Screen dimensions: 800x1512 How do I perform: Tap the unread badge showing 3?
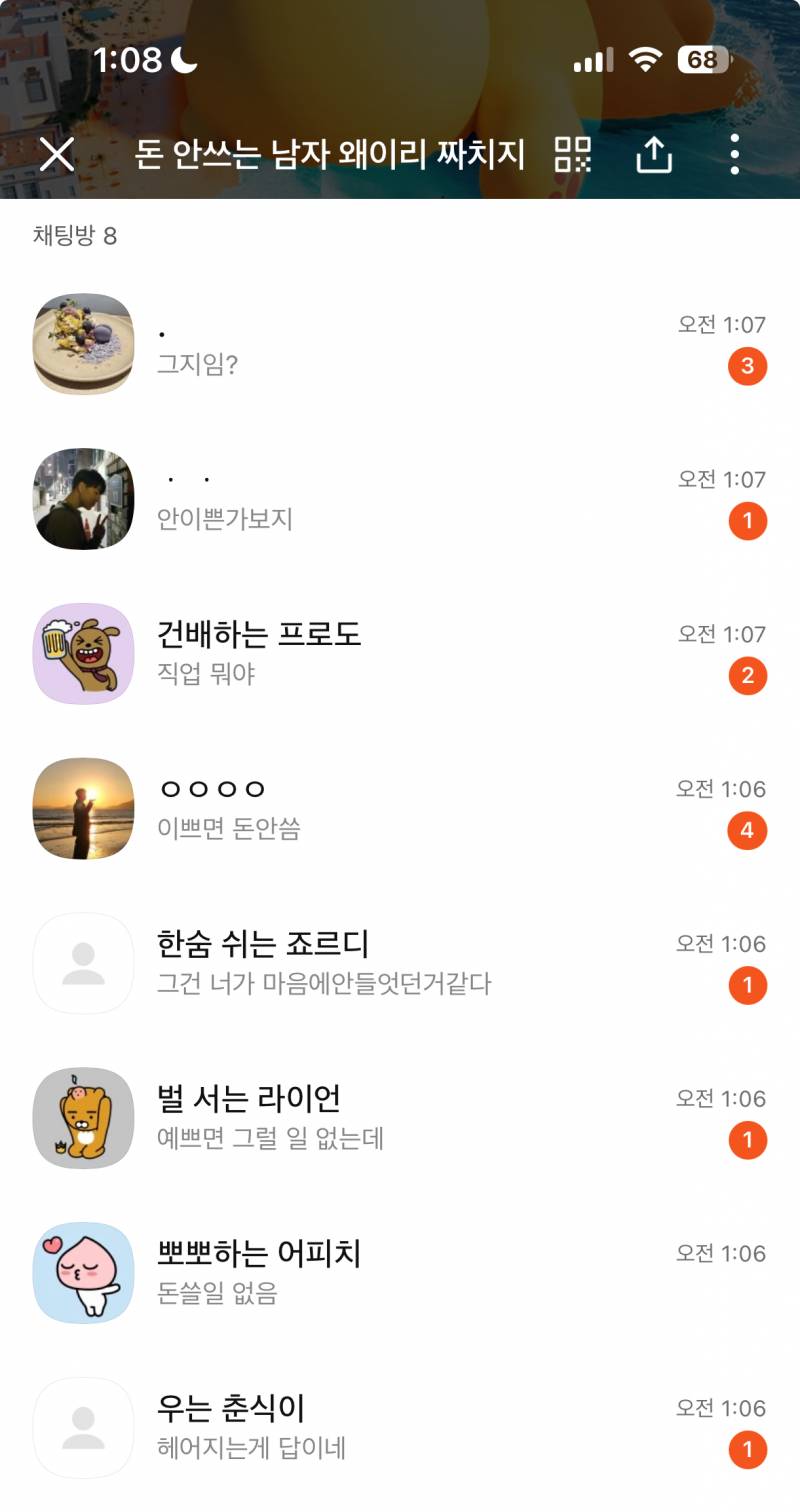[x=748, y=366]
